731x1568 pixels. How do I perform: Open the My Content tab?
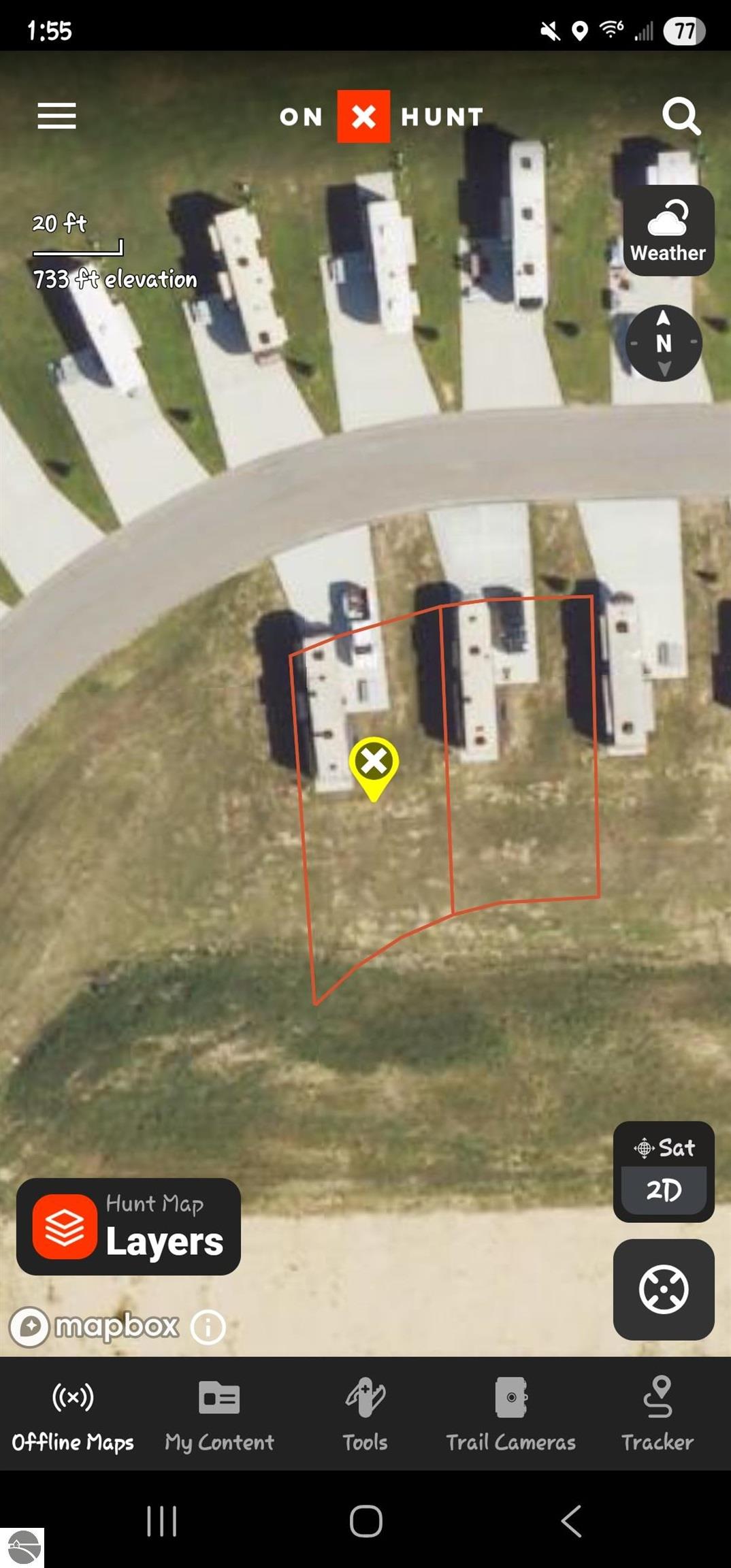pyautogui.click(x=219, y=1413)
